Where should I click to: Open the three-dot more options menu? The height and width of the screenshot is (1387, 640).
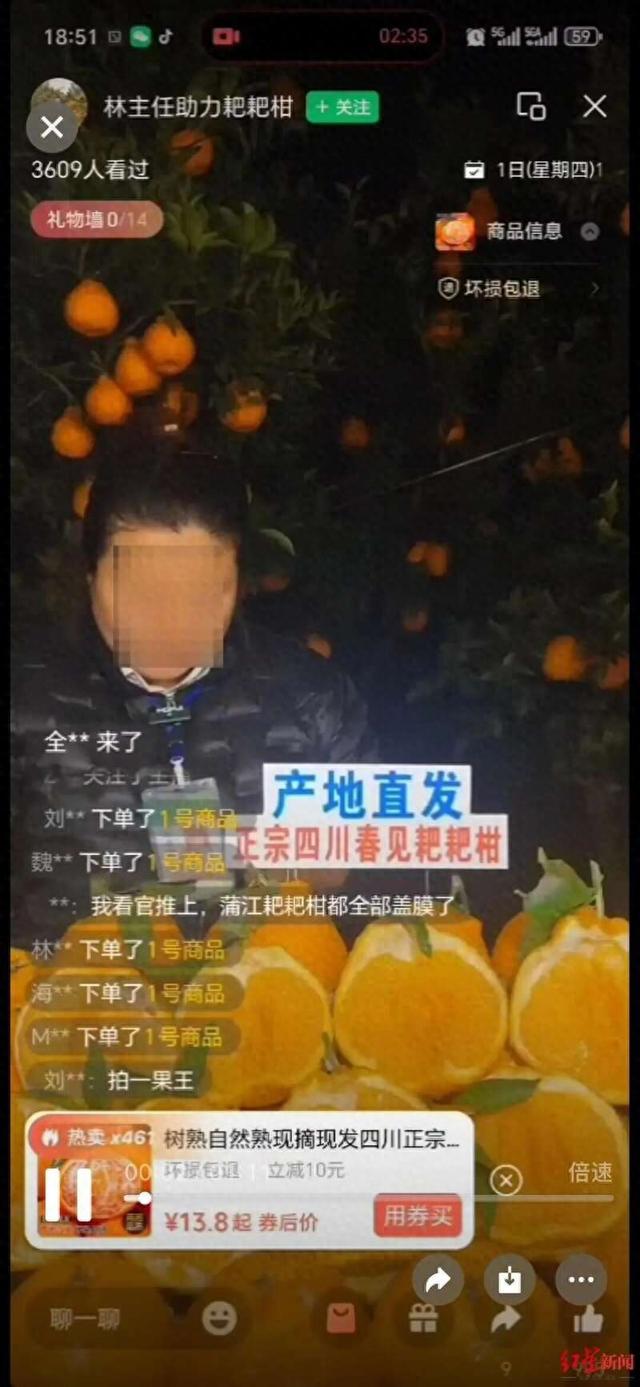(x=581, y=1280)
